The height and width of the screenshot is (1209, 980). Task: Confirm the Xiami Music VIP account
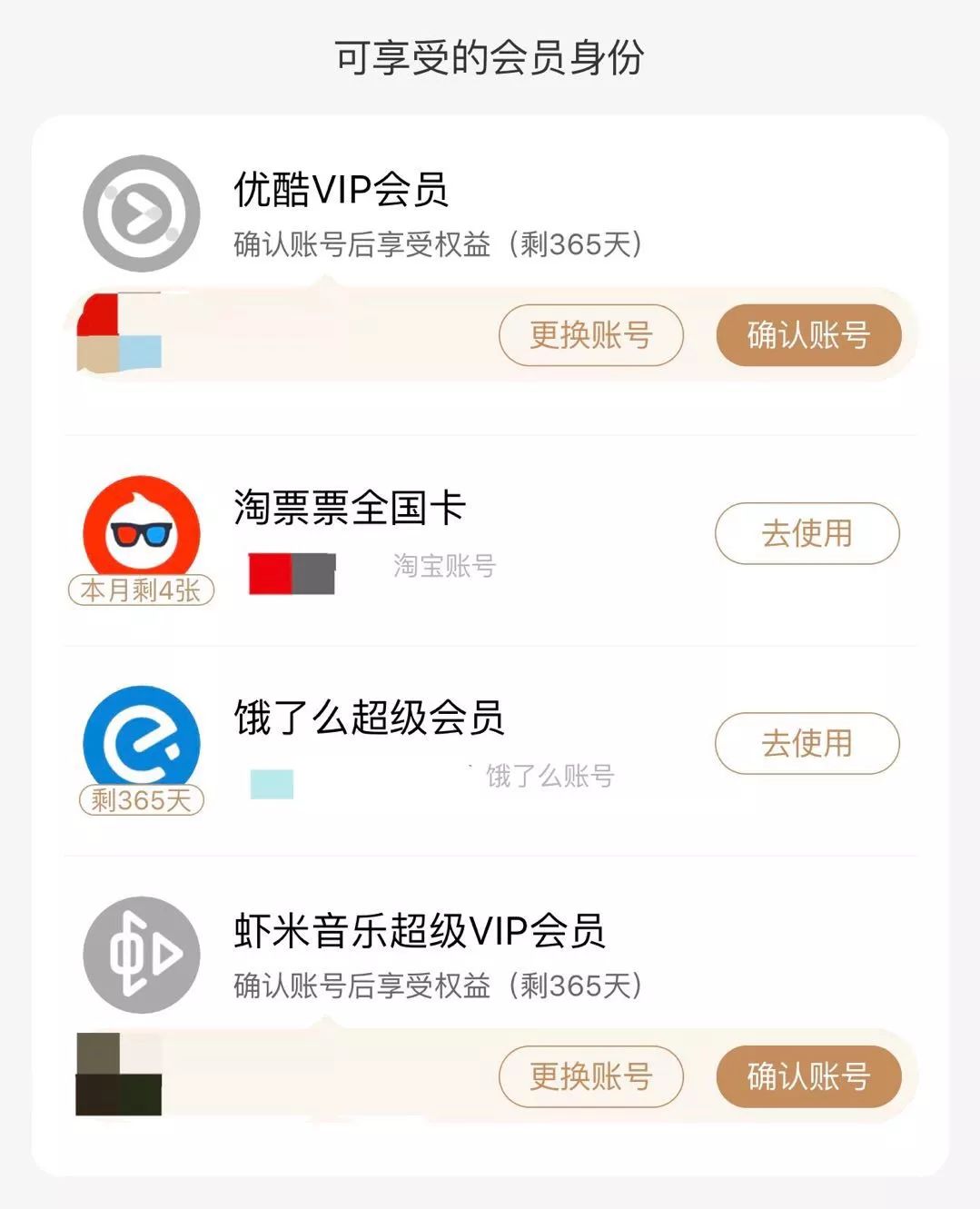pyautogui.click(x=807, y=1077)
